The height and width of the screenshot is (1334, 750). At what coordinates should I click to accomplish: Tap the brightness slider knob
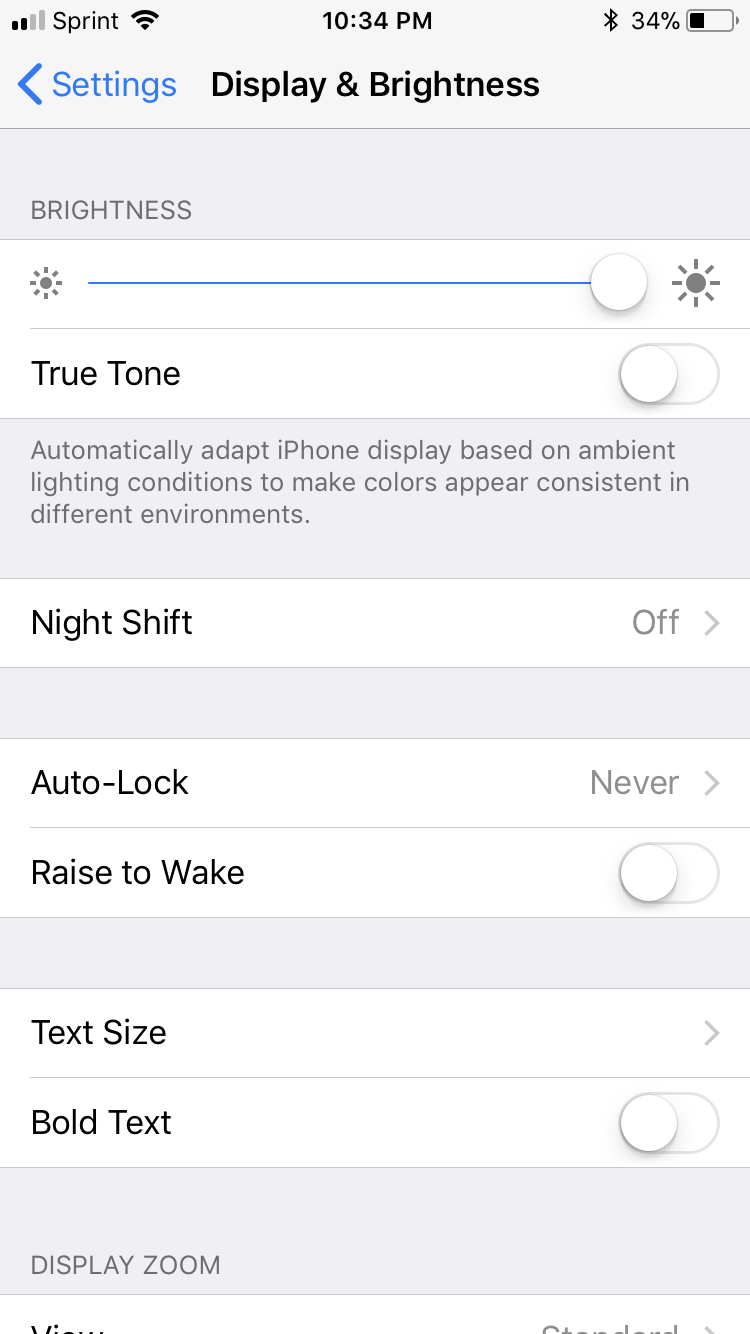point(619,283)
